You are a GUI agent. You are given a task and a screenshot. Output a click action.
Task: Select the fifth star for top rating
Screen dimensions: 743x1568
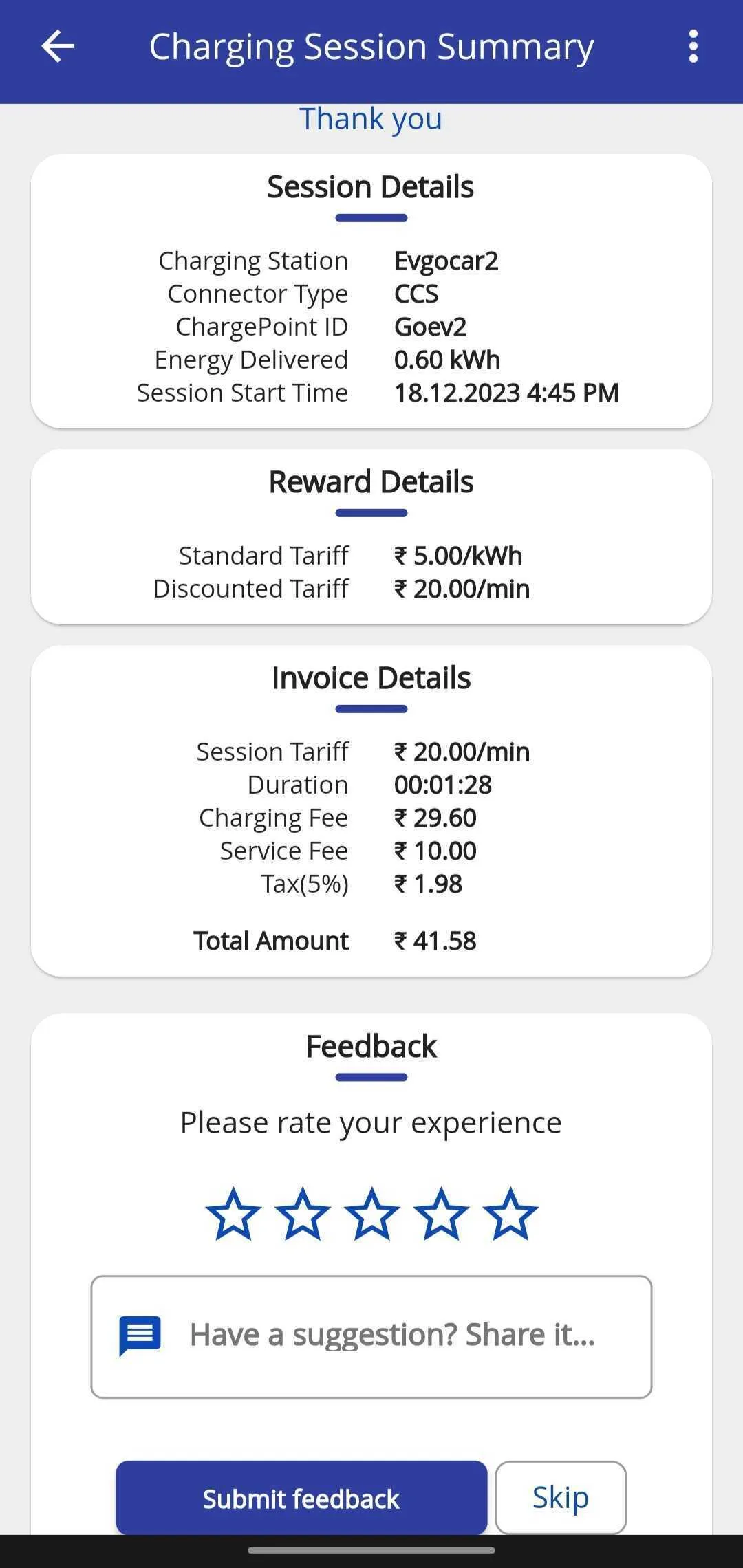click(510, 1214)
